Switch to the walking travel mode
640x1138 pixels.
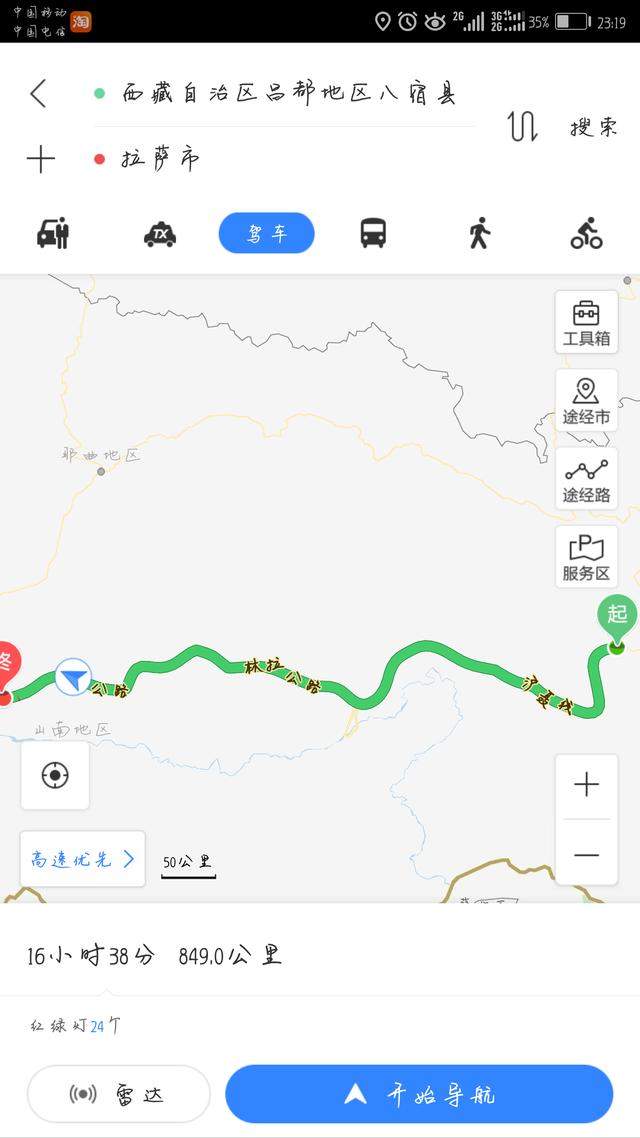pyautogui.click(x=480, y=233)
